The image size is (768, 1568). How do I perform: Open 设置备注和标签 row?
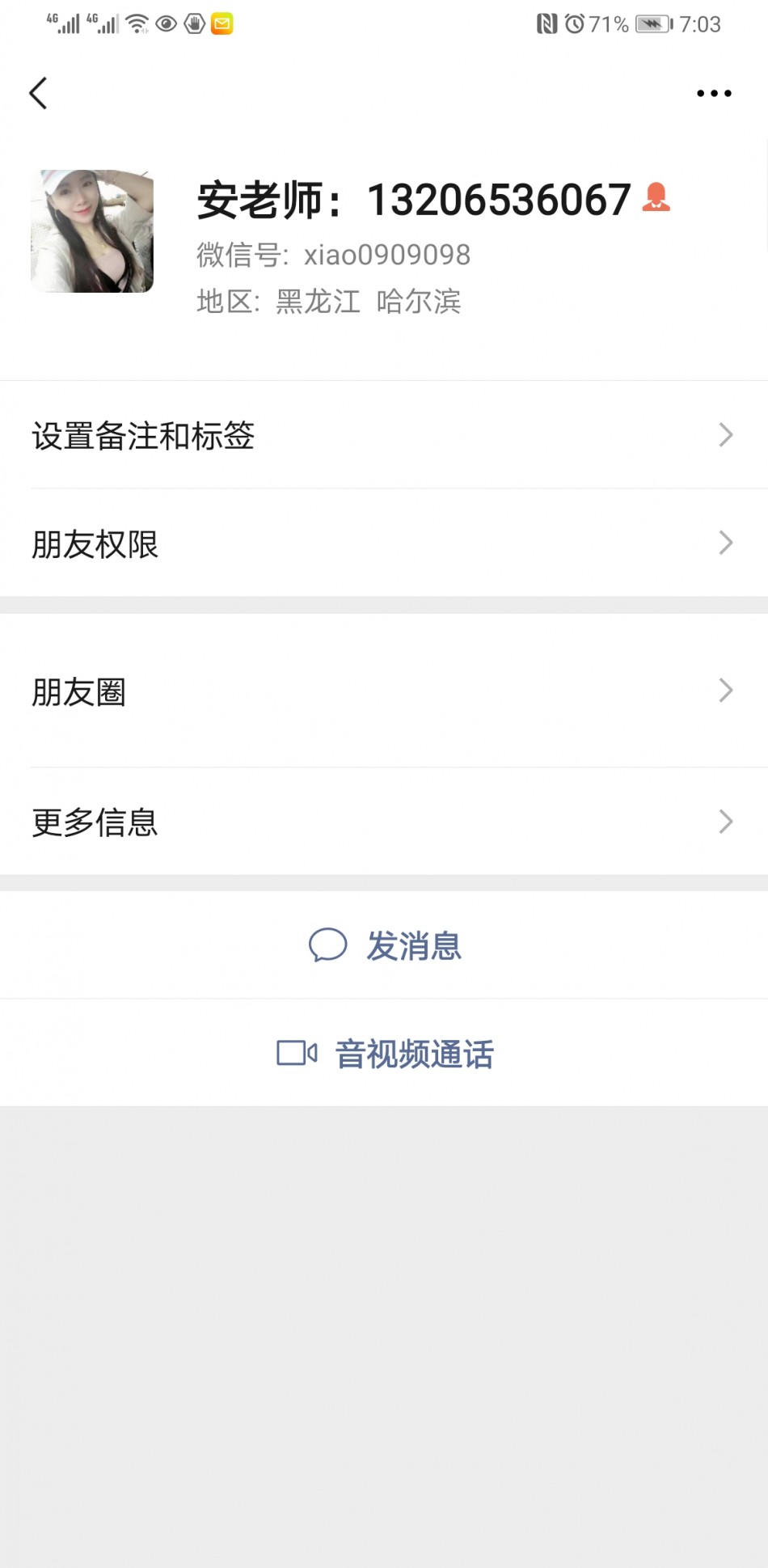(x=384, y=435)
